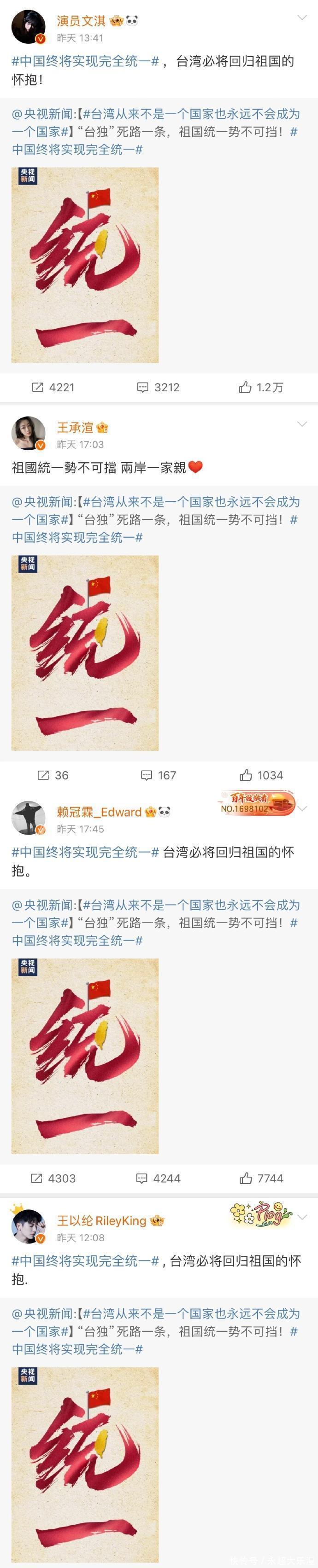Open 演员文淇's profile avatar
The width and height of the screenshot is (318, 1568).
click(29, 27)
